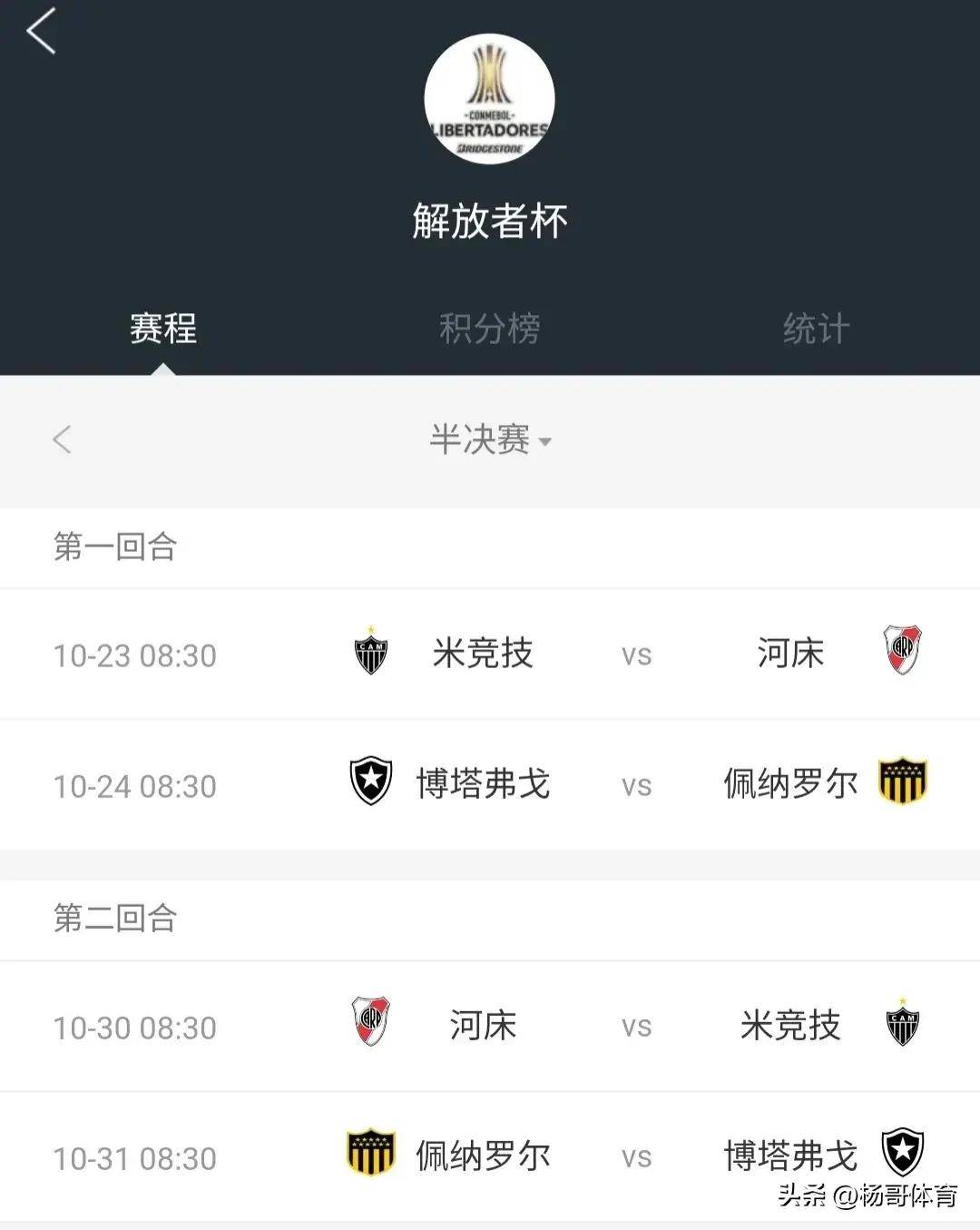Click the previous-round left chevron
980x1230 pixels.
pyautogui.click(x=62, y=441)
